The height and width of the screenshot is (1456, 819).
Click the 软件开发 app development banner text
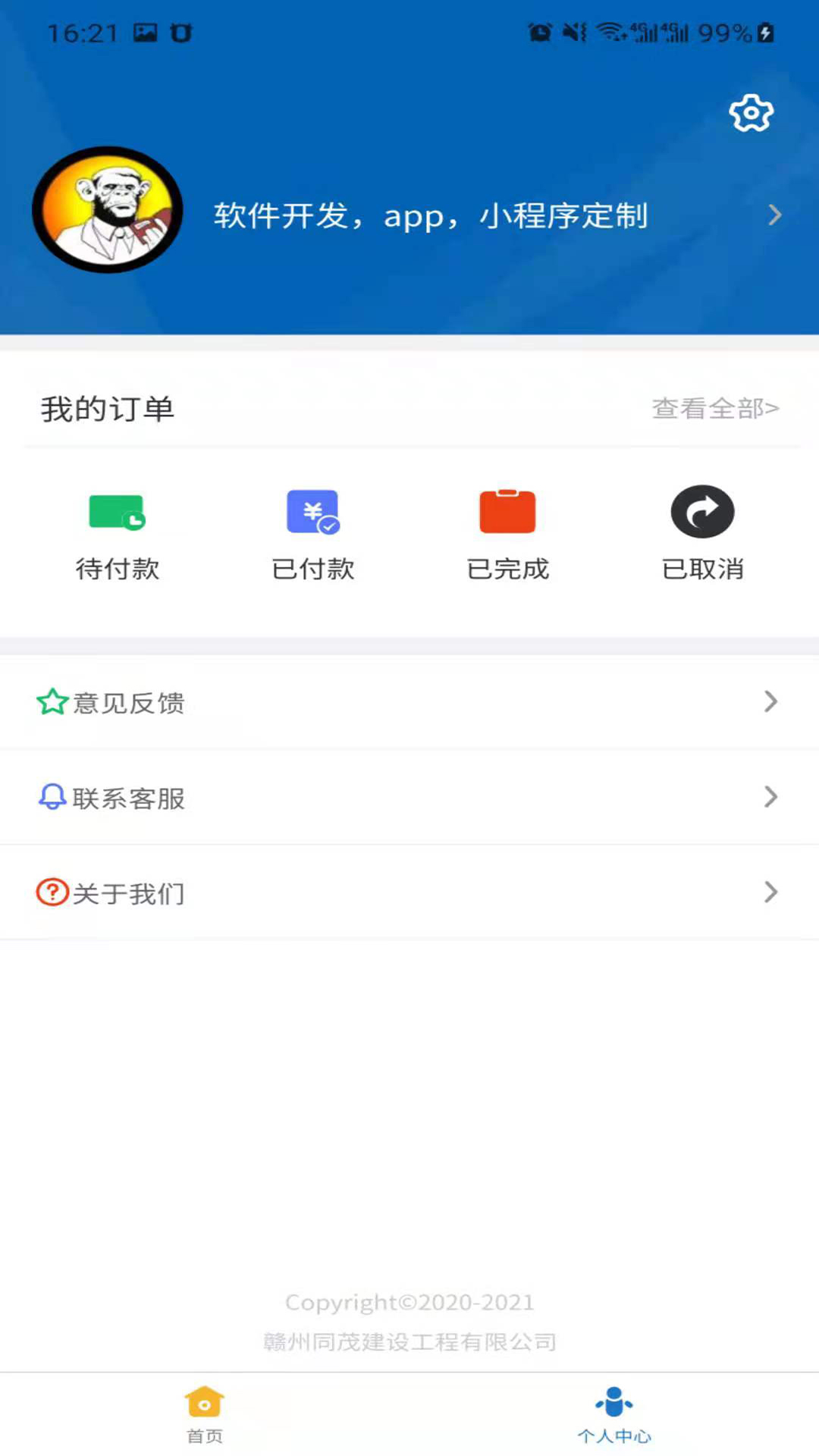(x=429, y=215)
